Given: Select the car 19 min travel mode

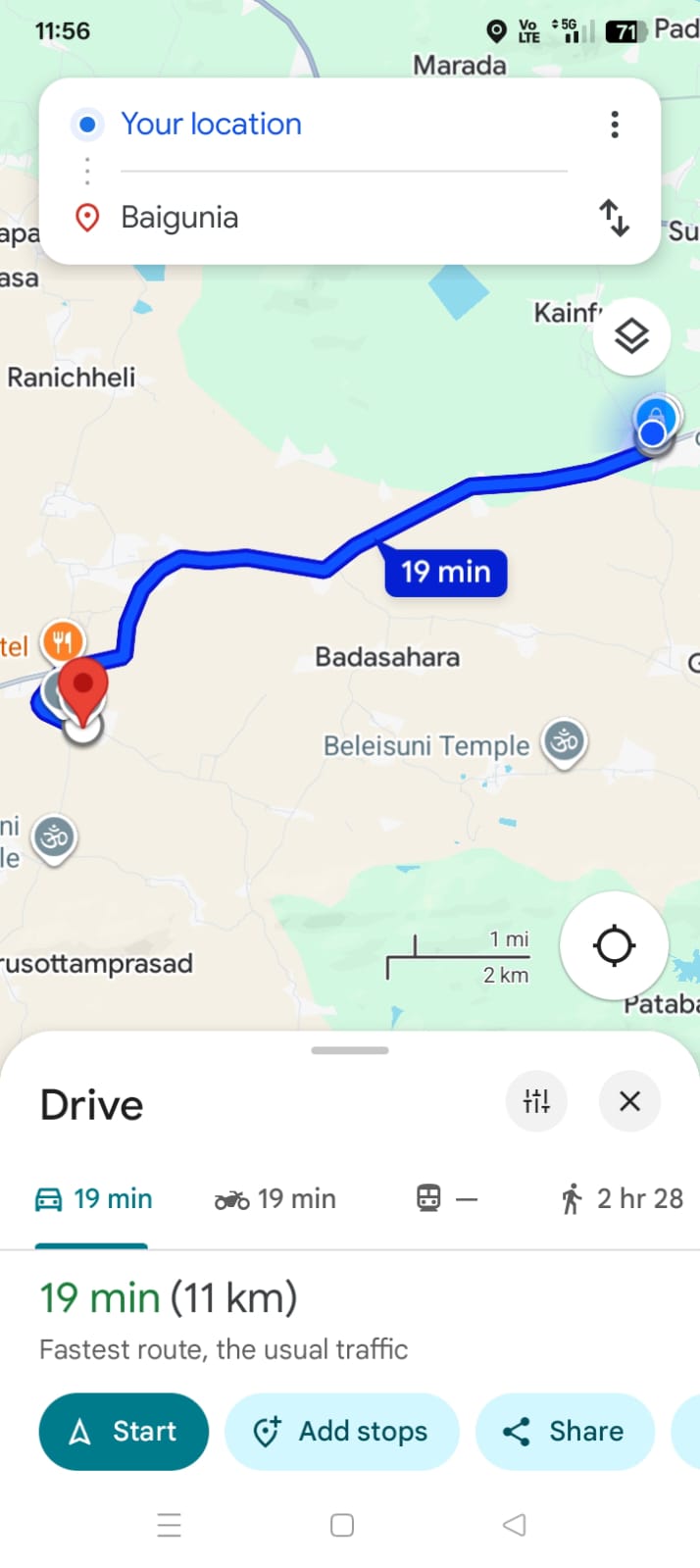Looking at the screenshot, I should (94, 1198).
